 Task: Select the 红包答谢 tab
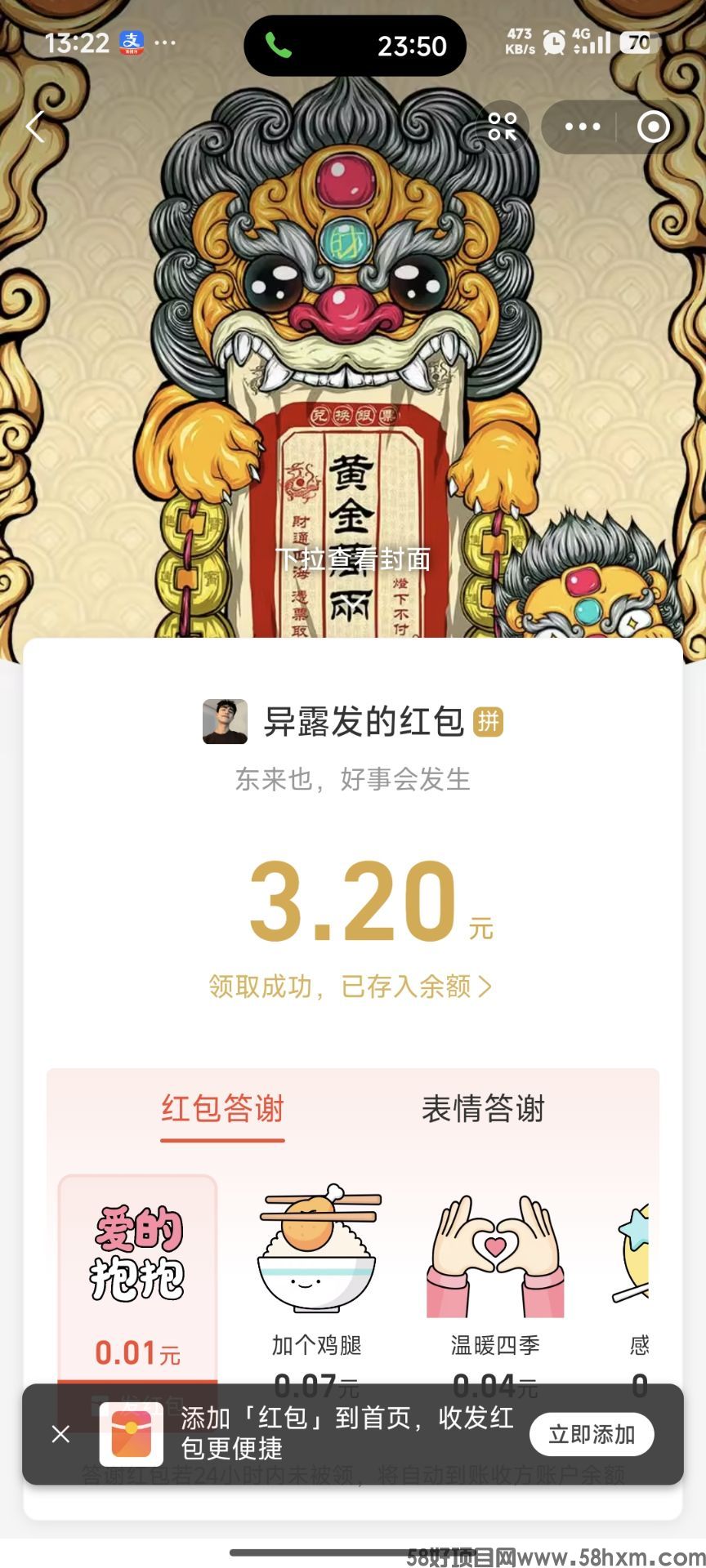click(x=222, y=1109)
